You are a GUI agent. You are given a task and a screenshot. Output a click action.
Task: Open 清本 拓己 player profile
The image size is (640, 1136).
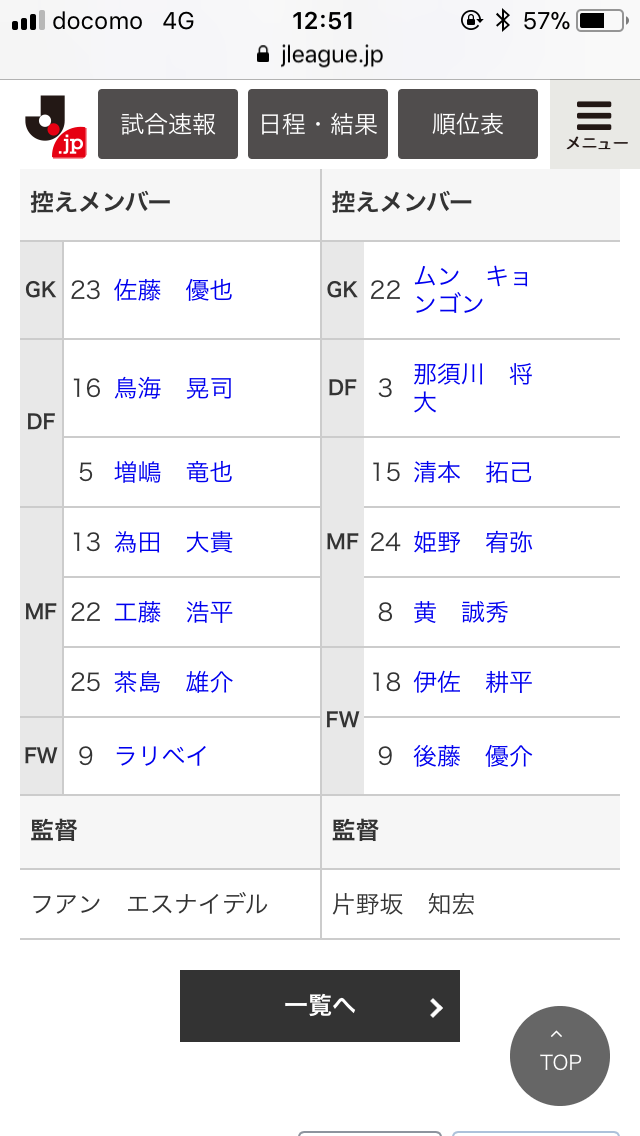(x=473, y=473)
